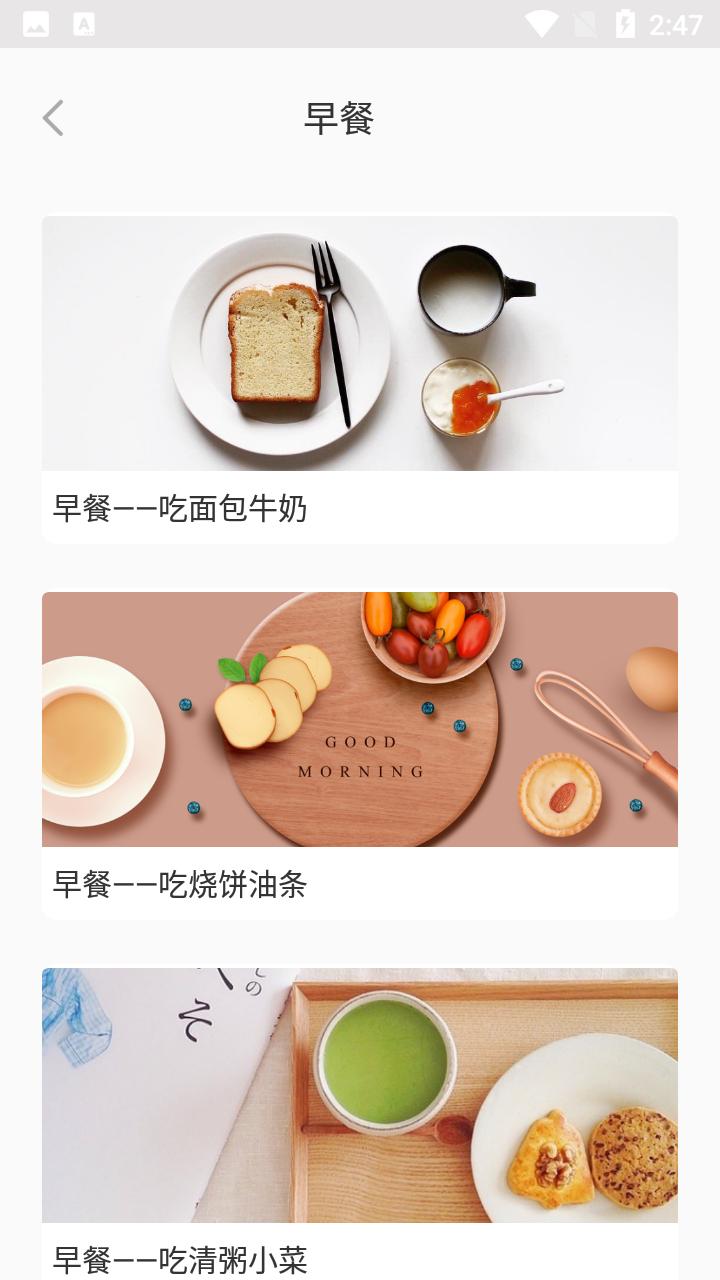Viewport: 720px width, 1280px height.
Task: Tap the green tea and pastry photo
Action: [360, 1095]
